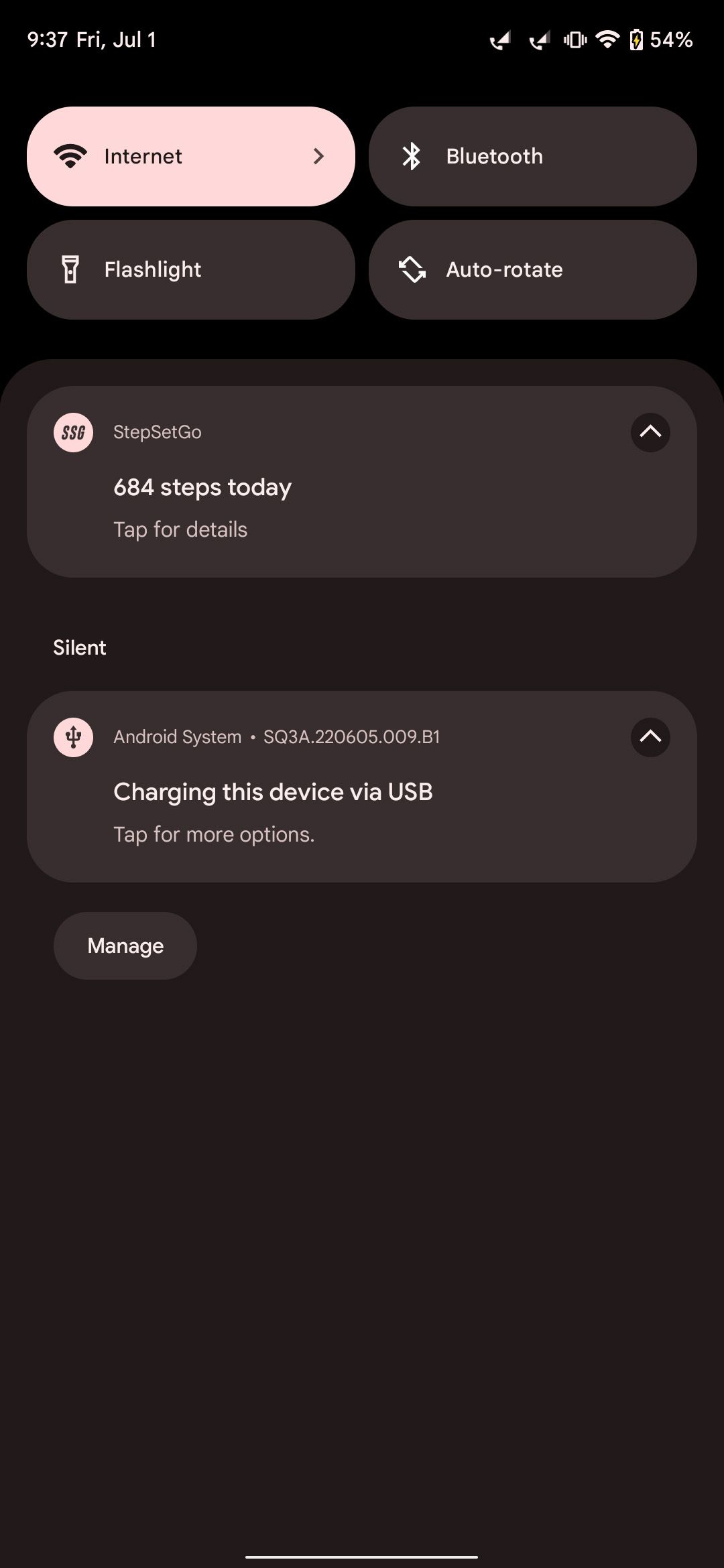Select the Bluetooth icon
724x1568 pixels.
coord(412,155)
